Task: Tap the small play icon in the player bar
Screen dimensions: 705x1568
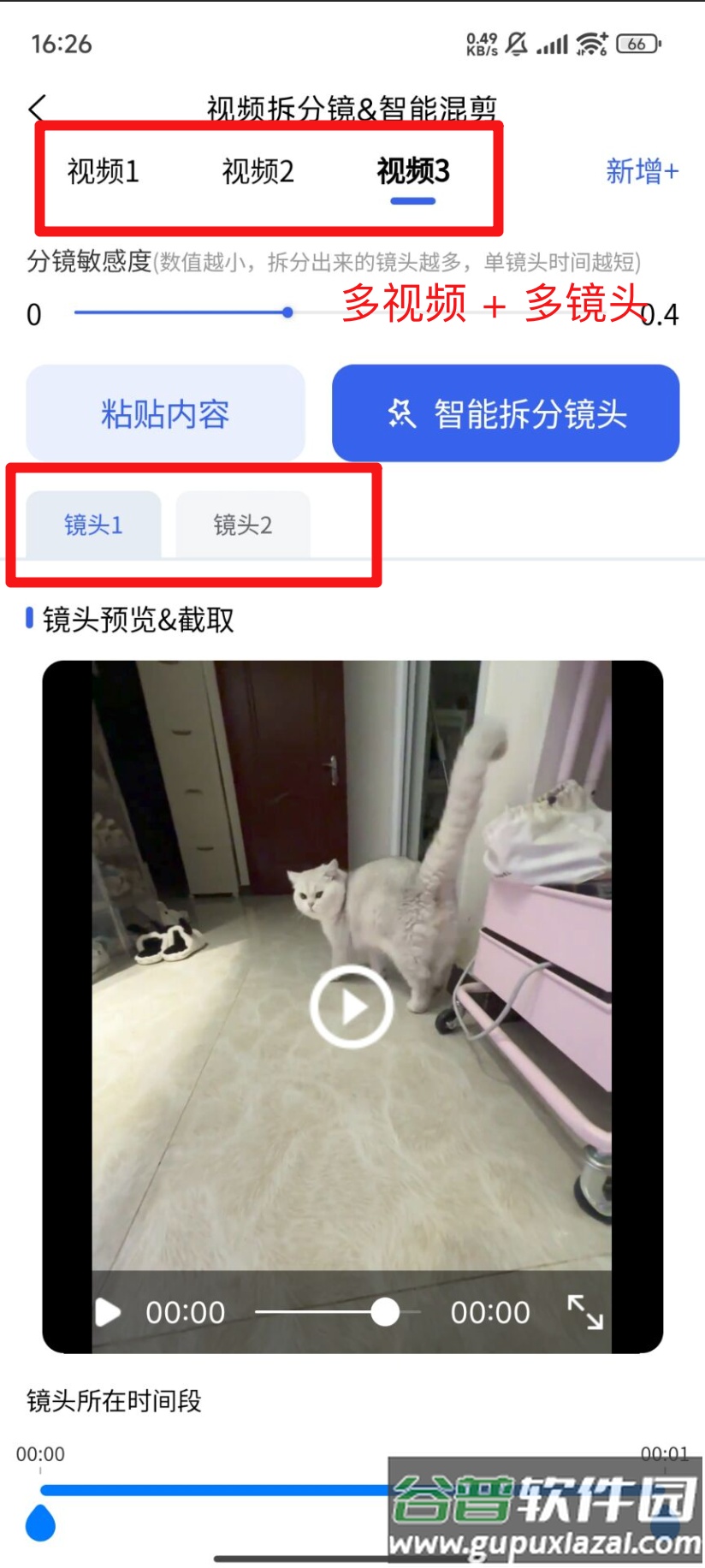Action: point(108,1312)
